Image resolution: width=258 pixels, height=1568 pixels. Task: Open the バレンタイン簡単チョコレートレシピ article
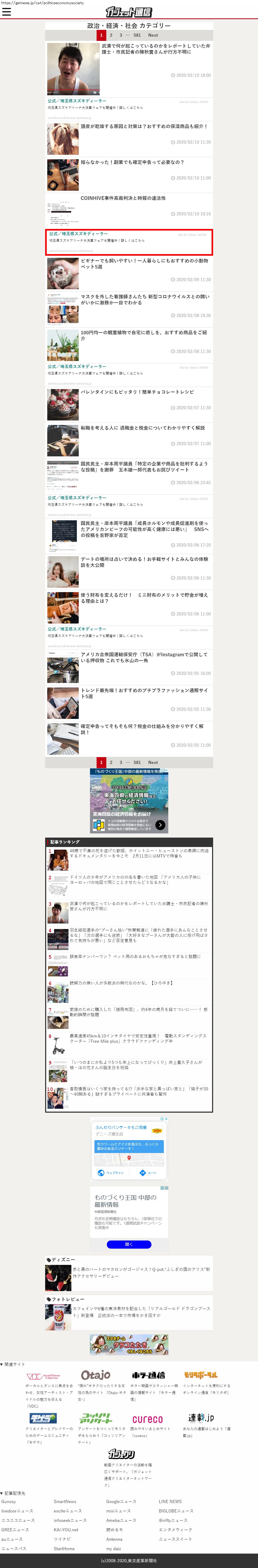137,392
